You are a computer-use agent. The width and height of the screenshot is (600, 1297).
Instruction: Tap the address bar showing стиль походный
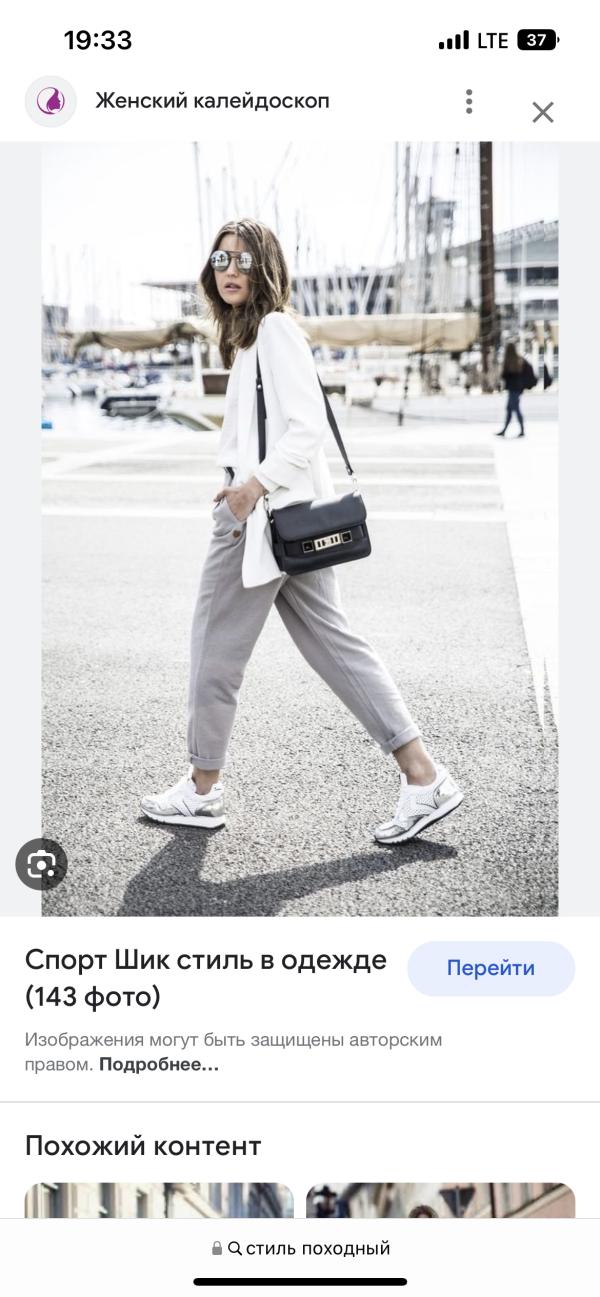tap(300, 1248)
